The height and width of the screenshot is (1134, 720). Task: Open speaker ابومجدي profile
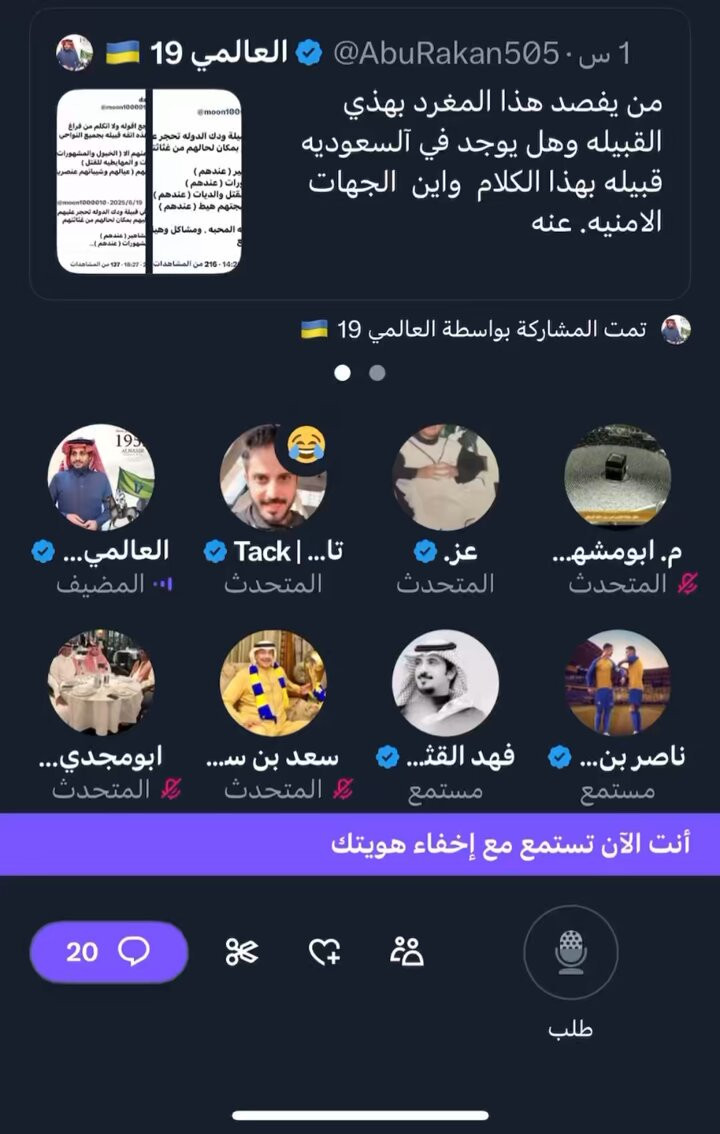101,683
